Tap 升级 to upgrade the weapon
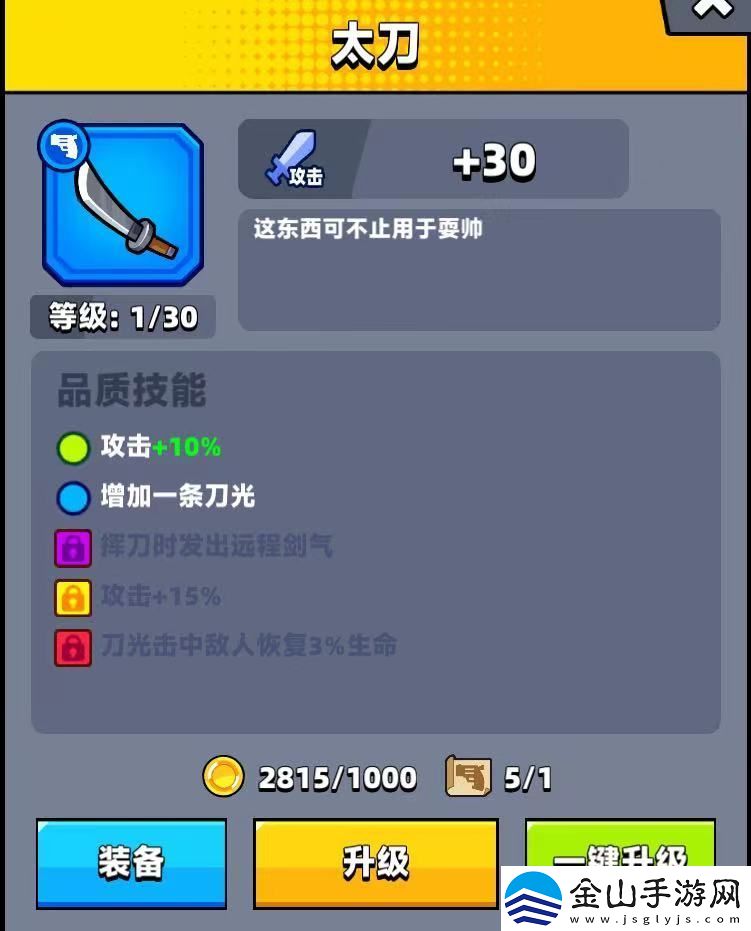The image size is (751, 931). (375, 862)
